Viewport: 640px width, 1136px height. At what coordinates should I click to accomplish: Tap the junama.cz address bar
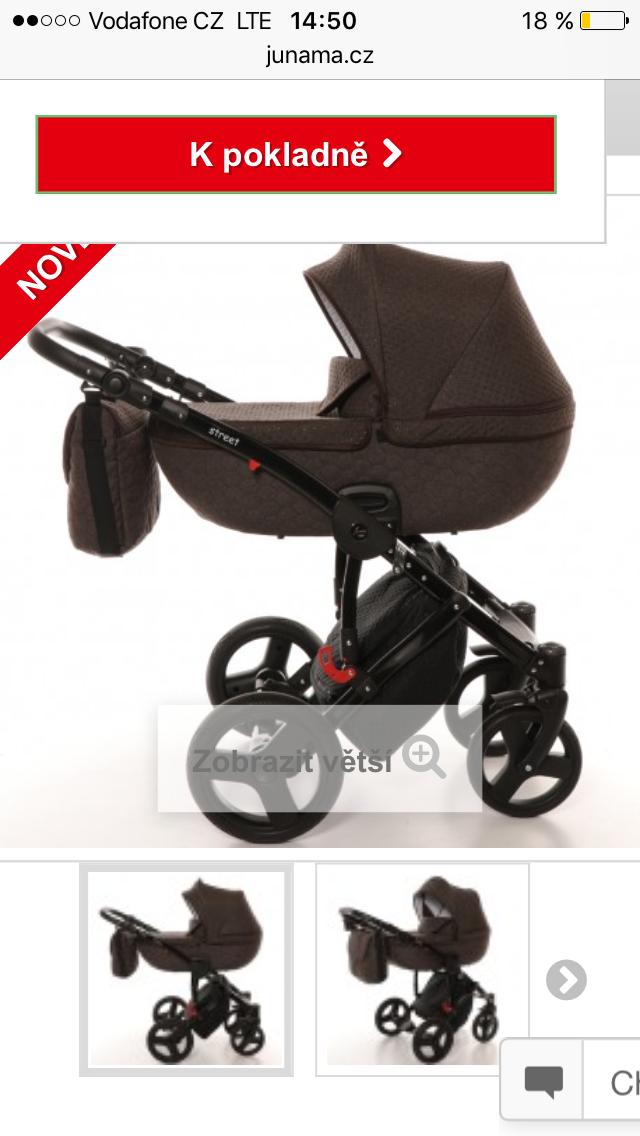[x=320, y=56]
